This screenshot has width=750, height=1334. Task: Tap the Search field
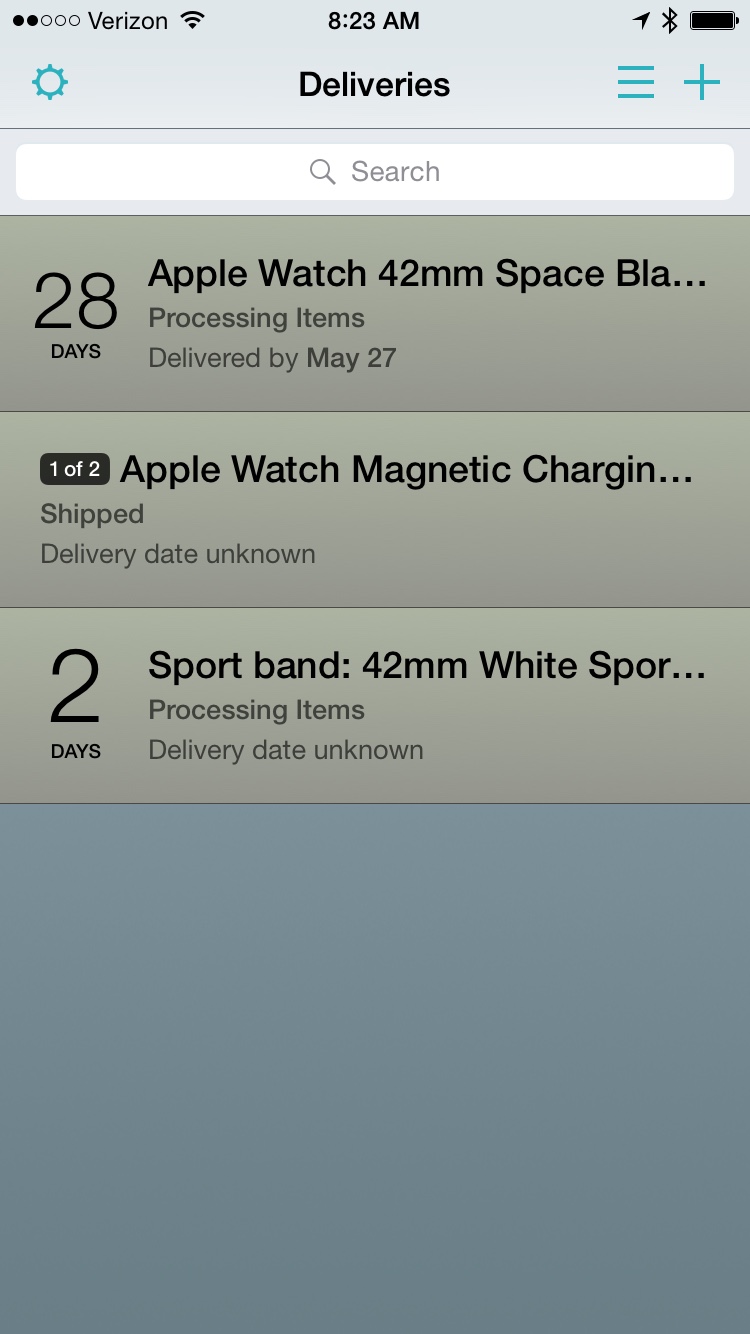point(375,172)
